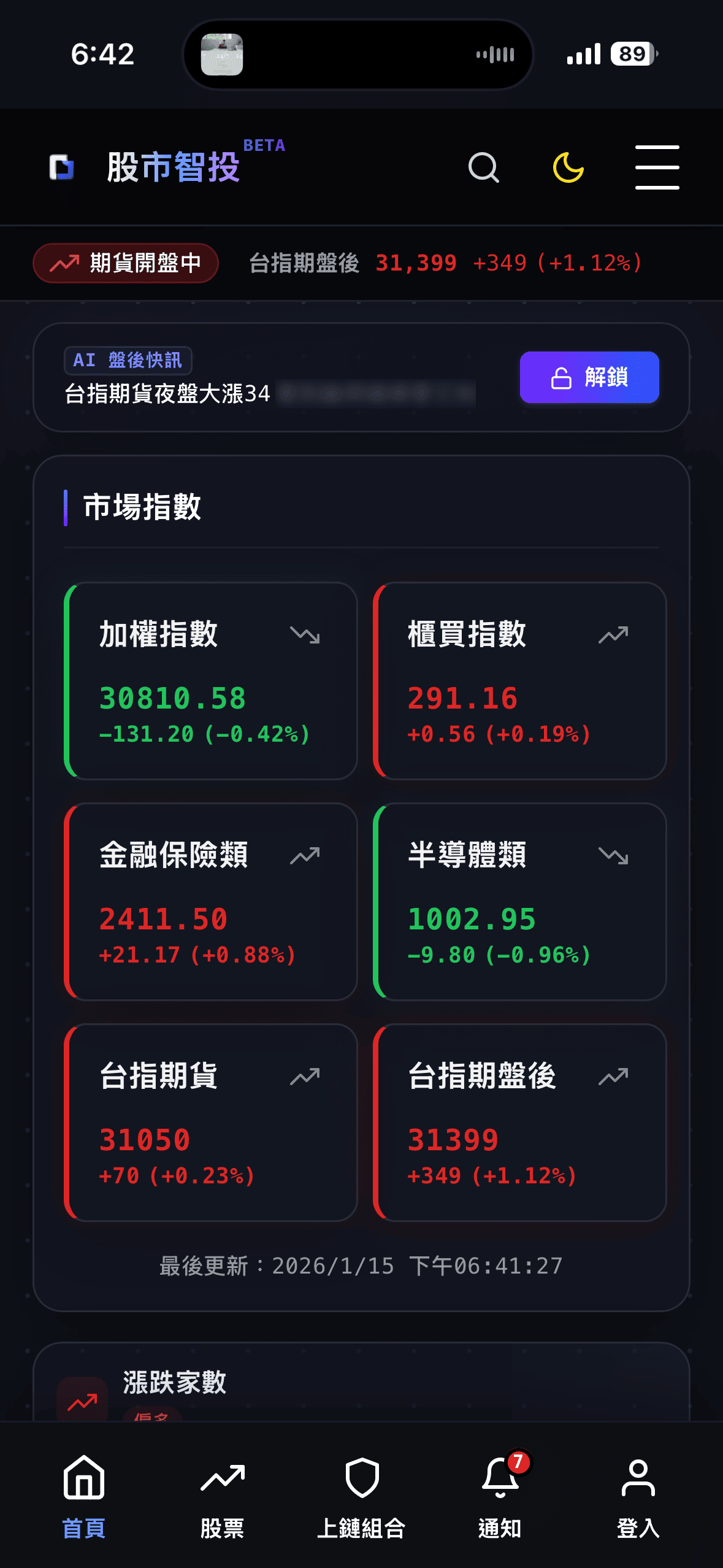
Task: Open the 加權指數 index card
Action: [211, 681]
